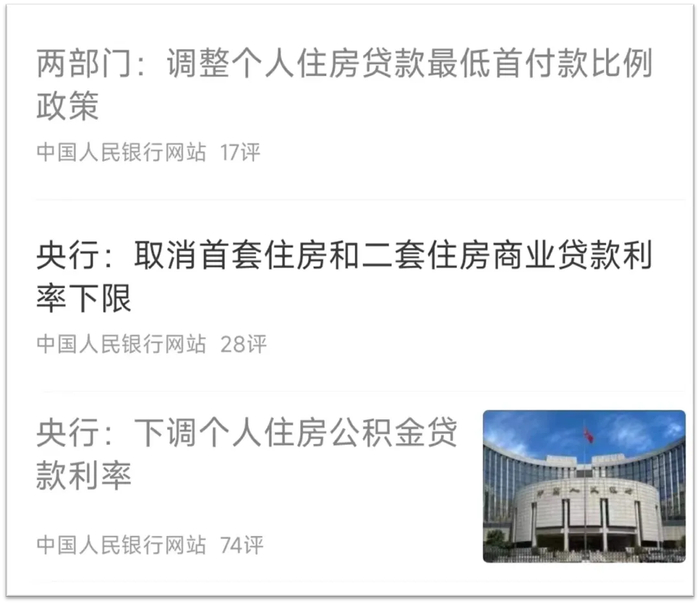Open the article on 个人住房贷款最低首付款比例政策
700x604 pixels.
point(344,84)
